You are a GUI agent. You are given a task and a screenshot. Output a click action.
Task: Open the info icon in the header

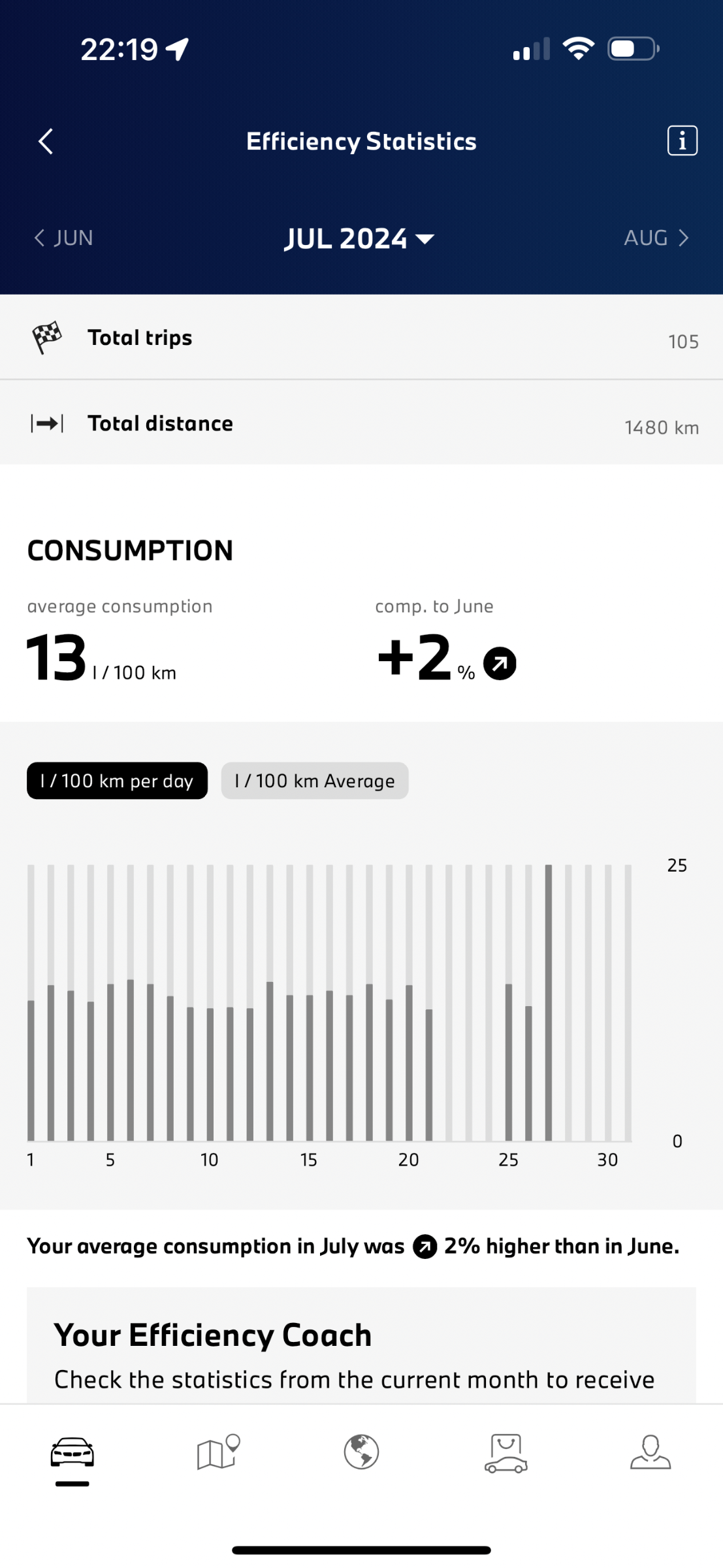[x=682, y=140]
